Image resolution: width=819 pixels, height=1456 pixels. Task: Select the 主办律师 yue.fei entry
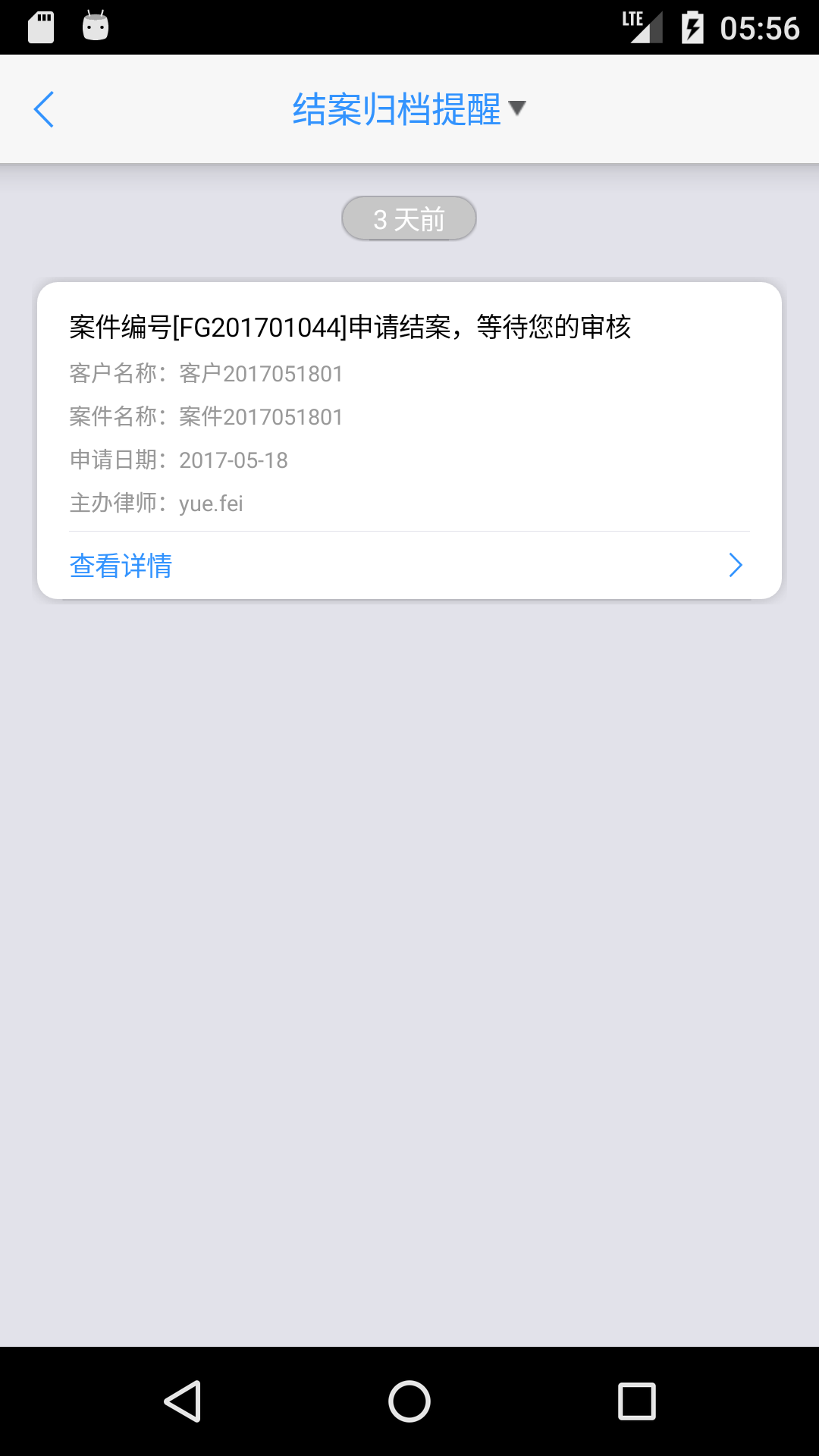tap(155, 503)
